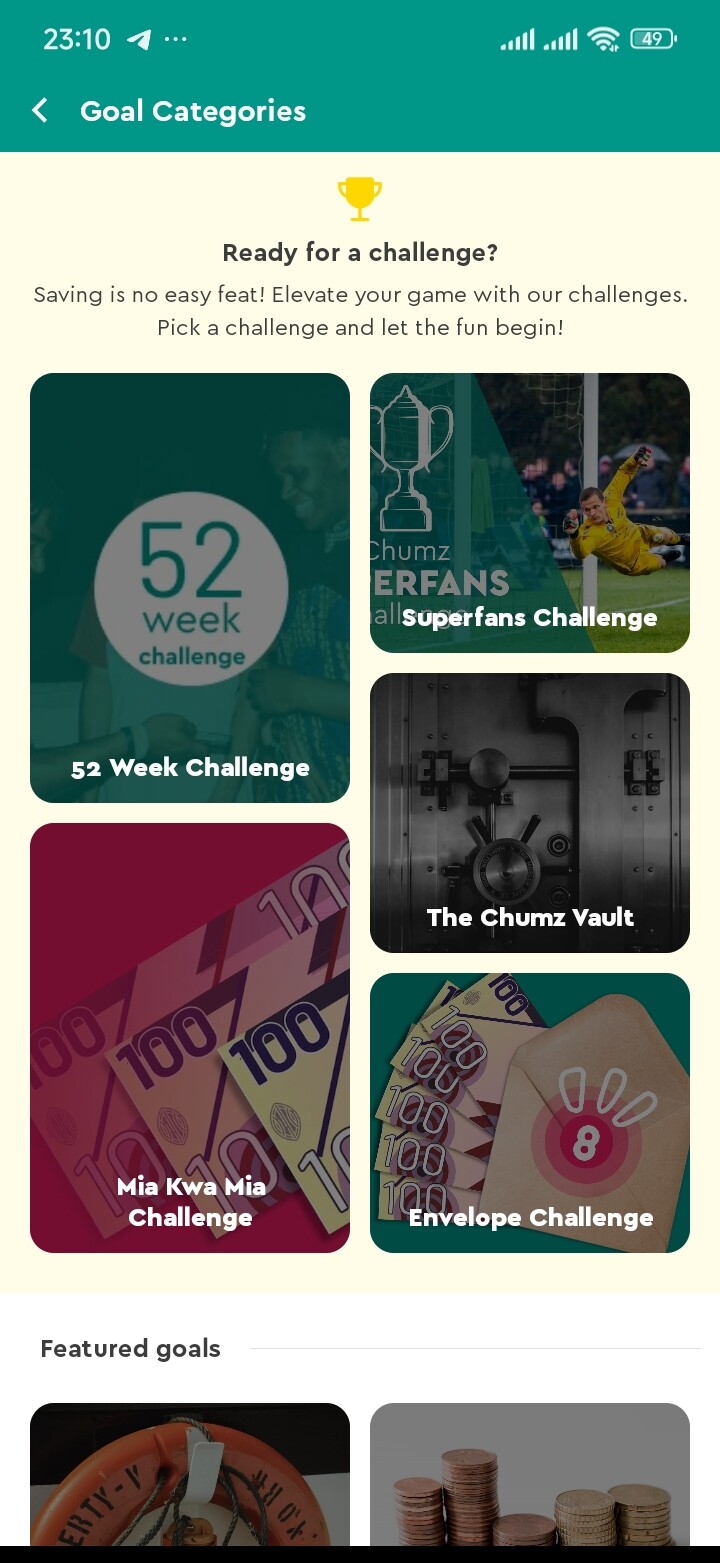Select the Envelope Challenge label text
Screen dimensions: 720x1563
pos(531,1218)
